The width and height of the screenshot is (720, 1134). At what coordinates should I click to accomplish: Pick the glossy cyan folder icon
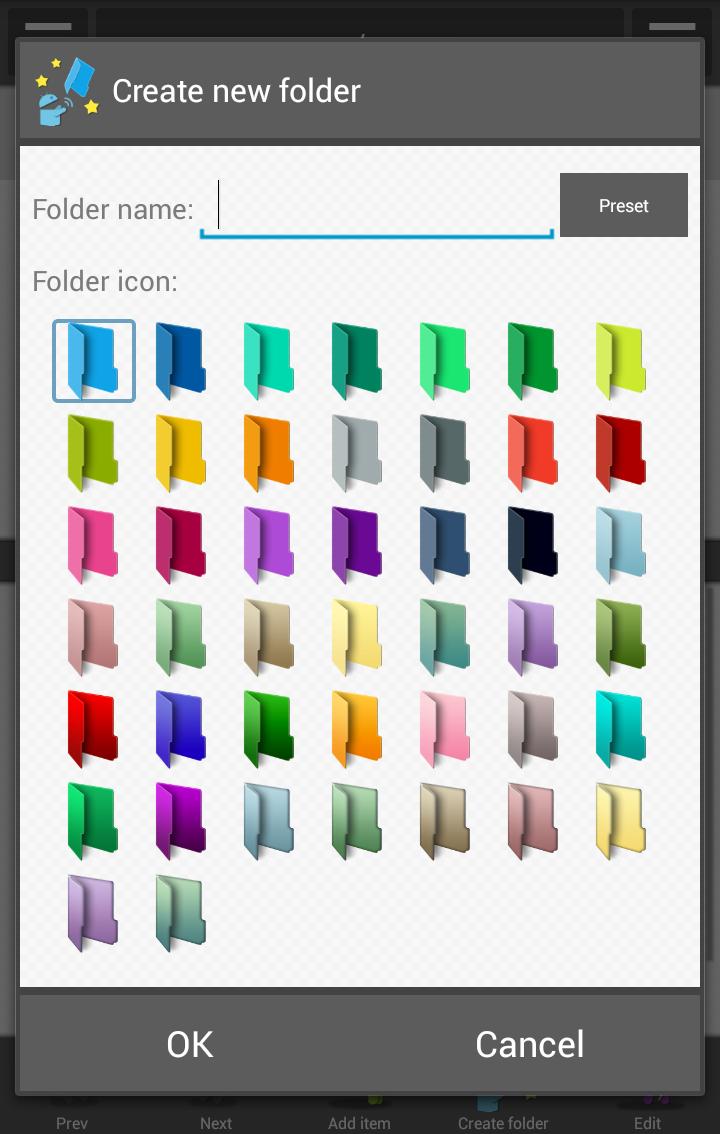click(x=621, y=729)
